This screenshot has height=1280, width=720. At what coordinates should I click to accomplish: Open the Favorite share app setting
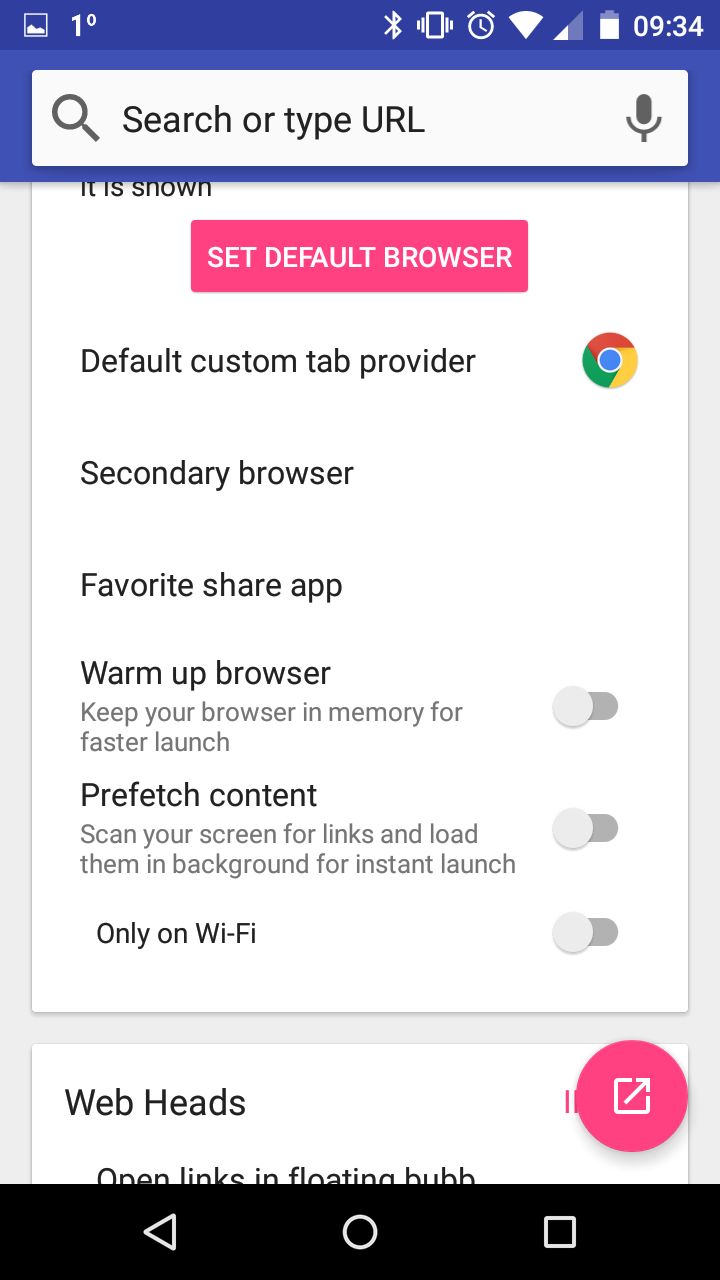360,585
